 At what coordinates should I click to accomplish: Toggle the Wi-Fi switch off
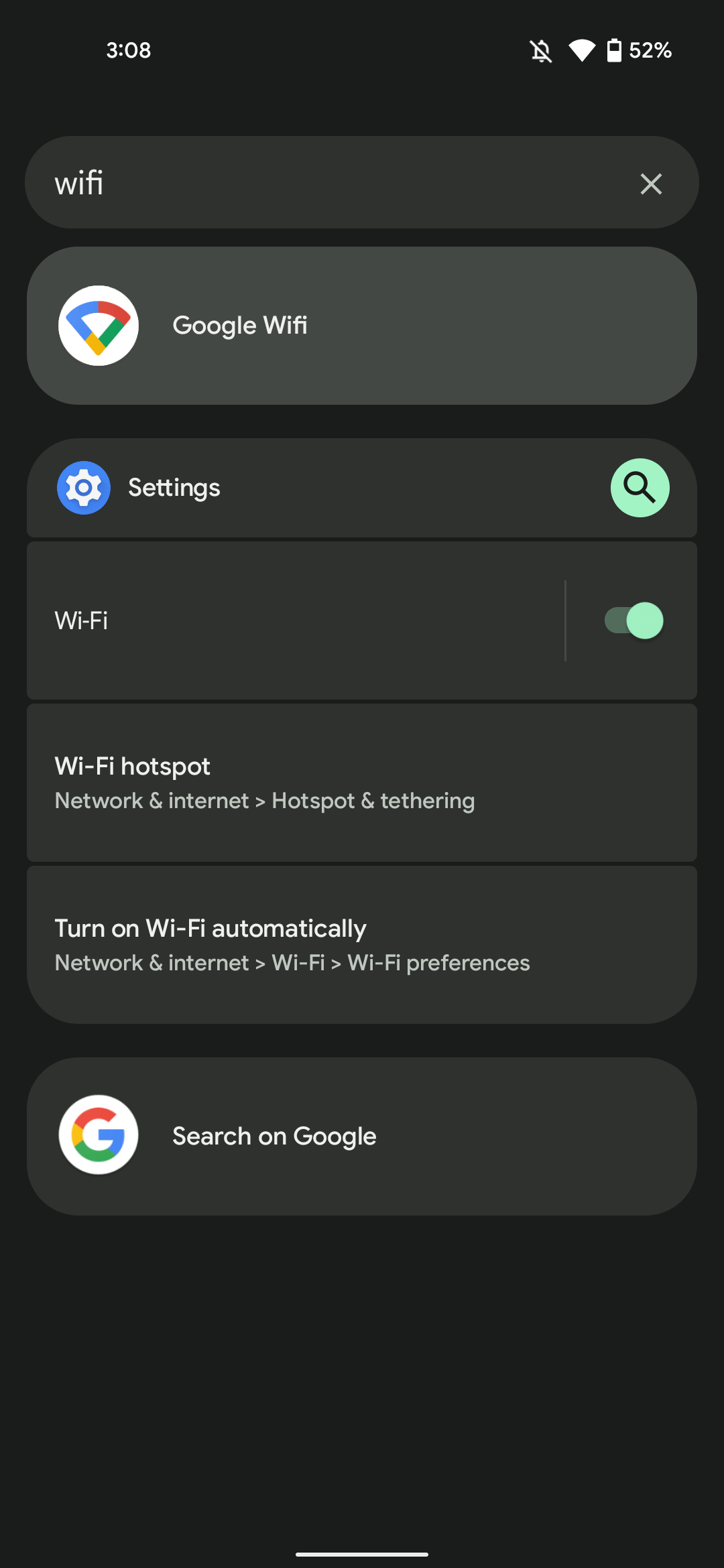(634, 620)
